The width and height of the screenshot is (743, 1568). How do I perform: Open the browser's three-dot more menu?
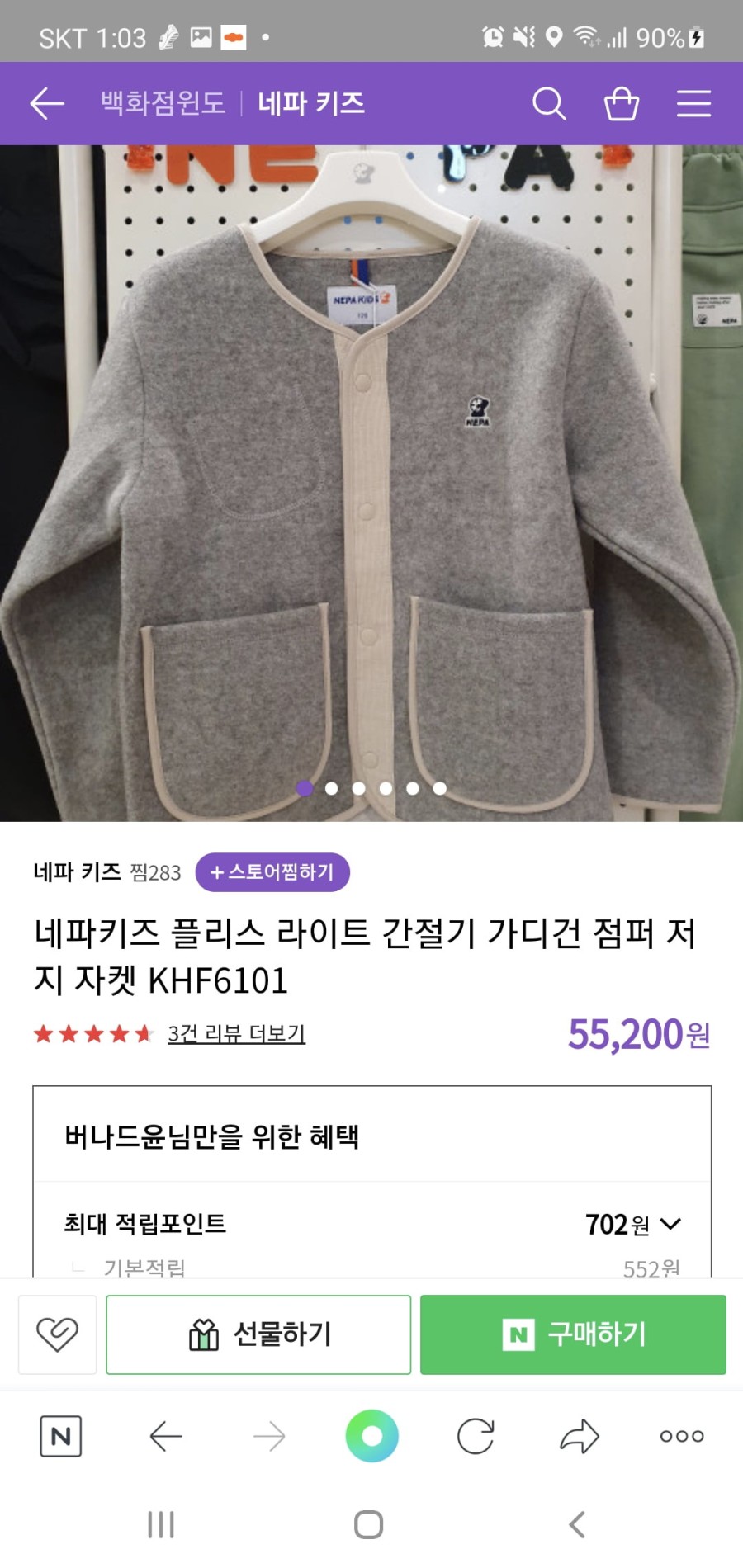coord(682,1436)
